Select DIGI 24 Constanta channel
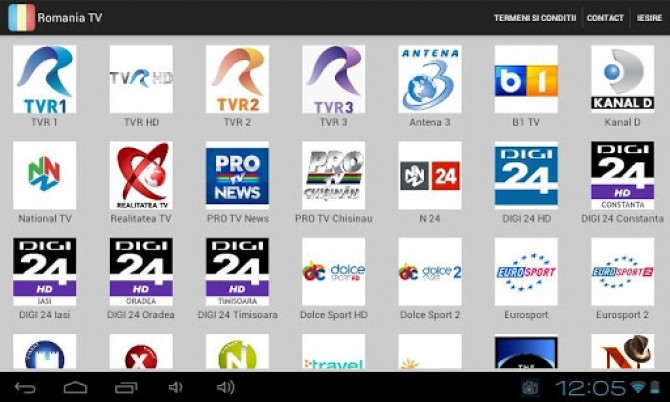This screenshot has height=402, width=670. [x=622, y=176]
